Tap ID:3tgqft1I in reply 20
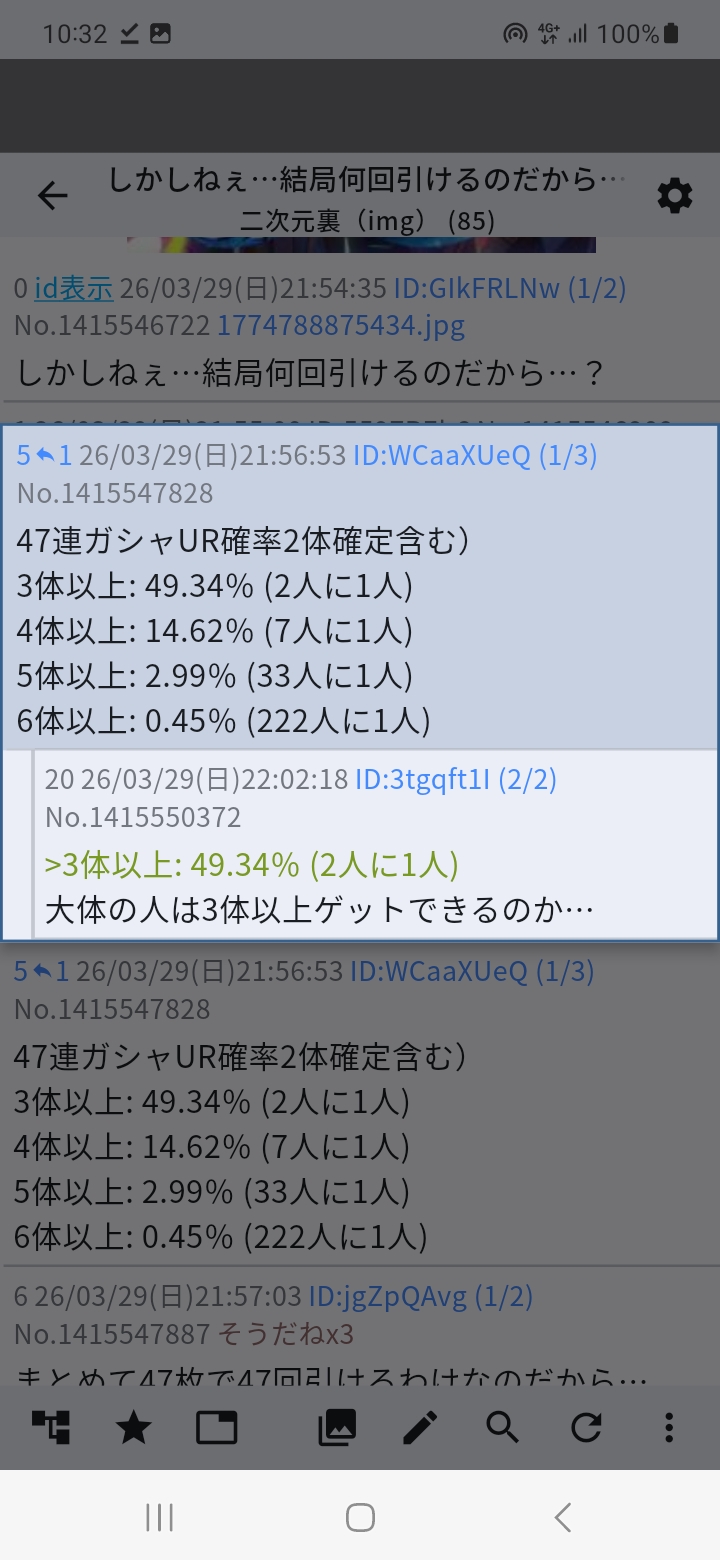 tap(456, 780)
